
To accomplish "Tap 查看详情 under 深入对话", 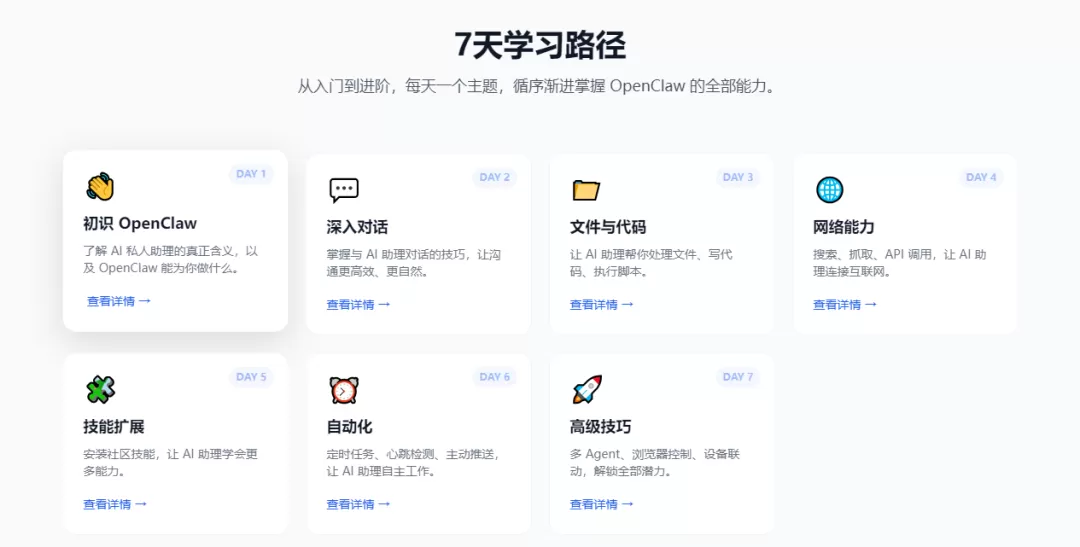I will [358, 305].
